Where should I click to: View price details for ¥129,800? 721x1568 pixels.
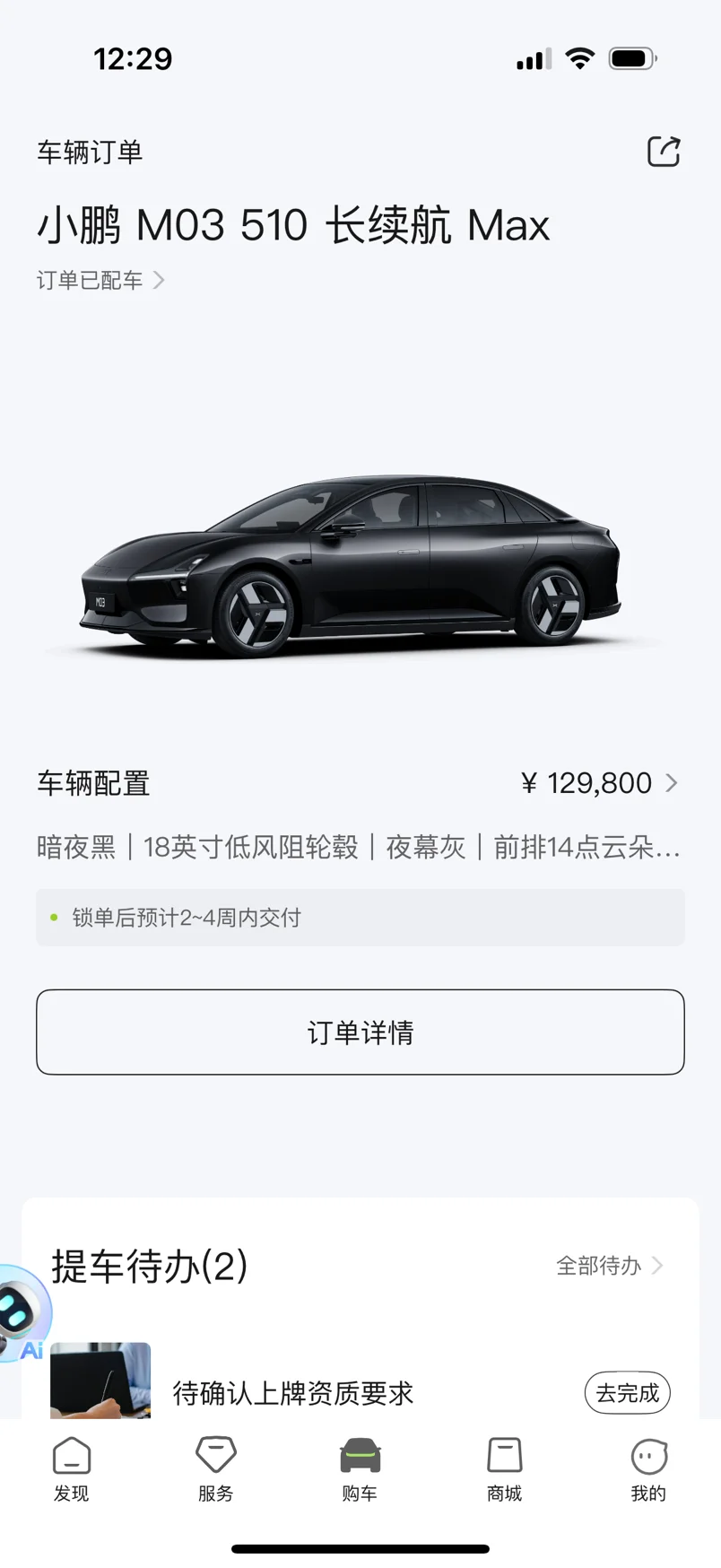(x=599, y=783)
